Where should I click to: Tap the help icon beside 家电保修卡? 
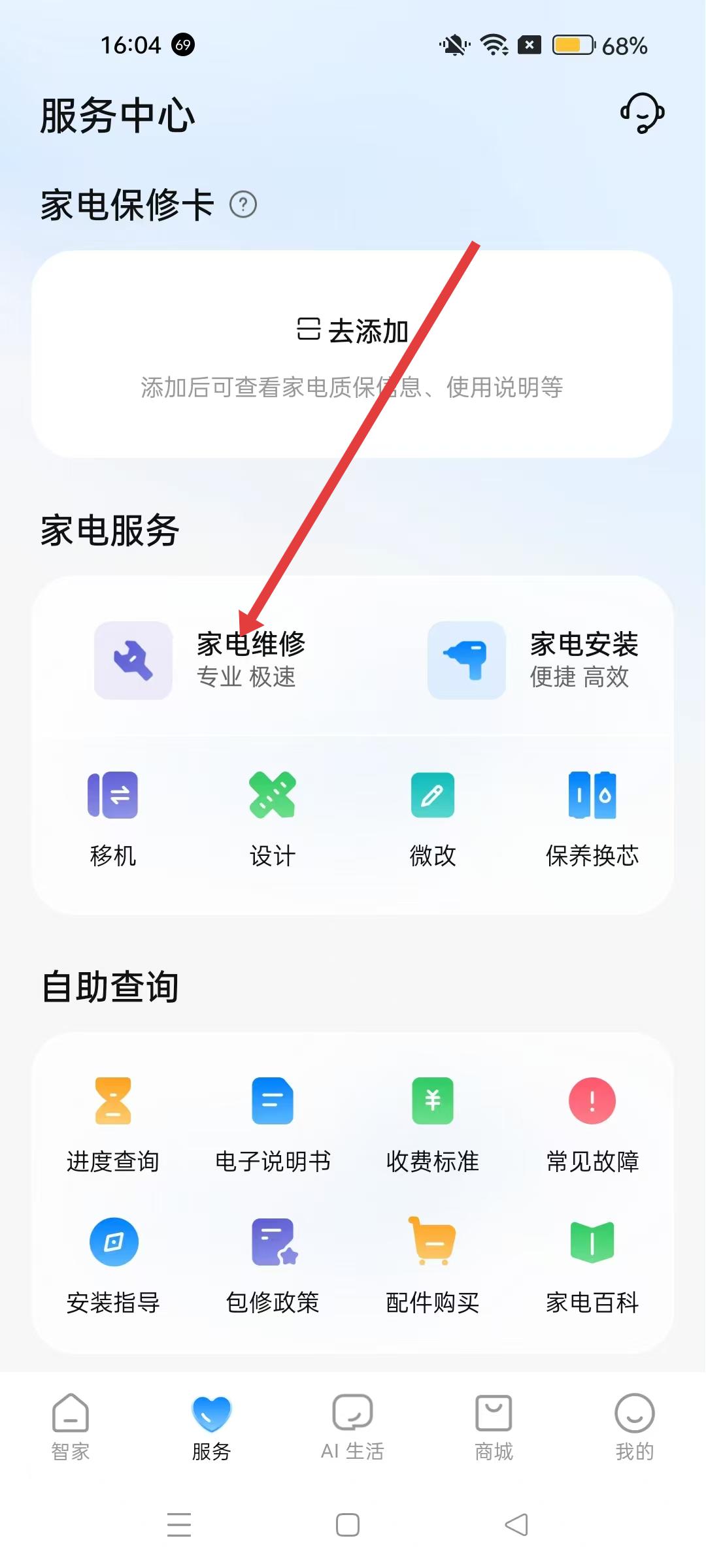click(243, 205)
